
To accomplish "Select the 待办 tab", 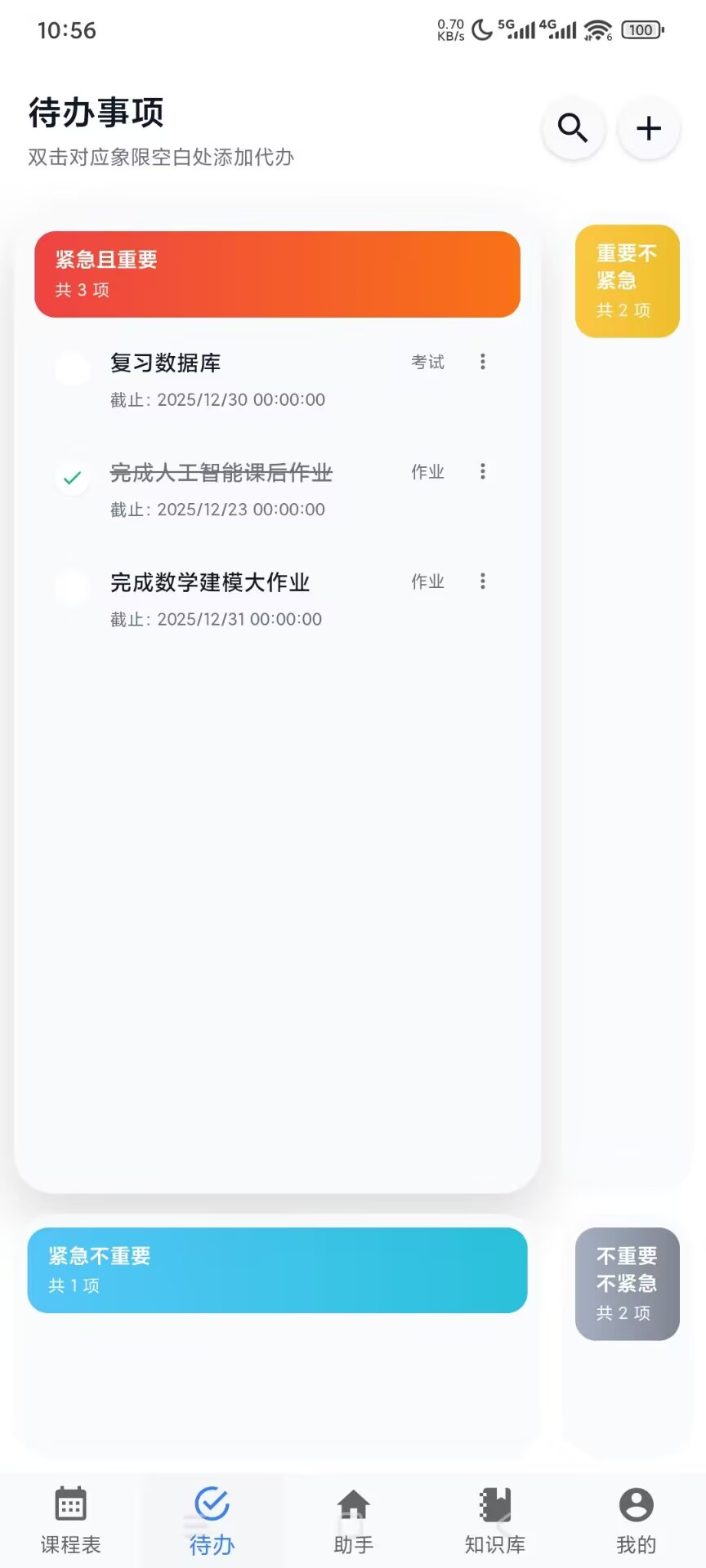I will click(212, 1521).
